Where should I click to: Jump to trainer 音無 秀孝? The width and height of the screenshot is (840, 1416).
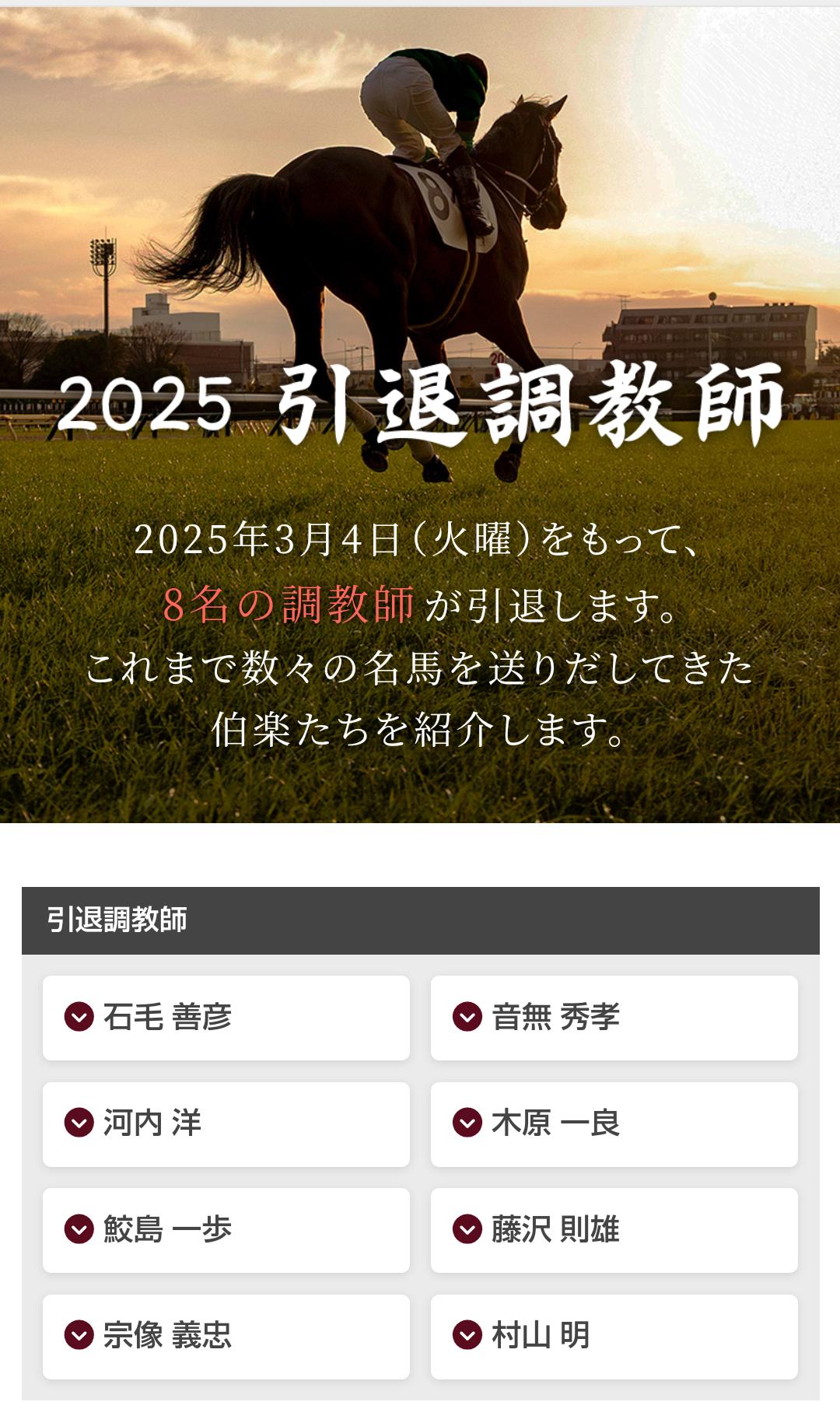614,1018
